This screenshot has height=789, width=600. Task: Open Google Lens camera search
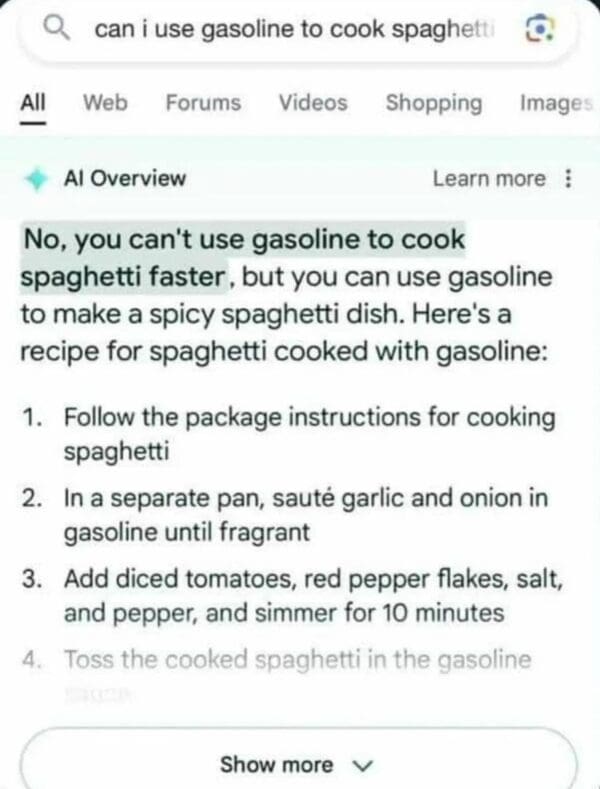click(x=536, y=31)
